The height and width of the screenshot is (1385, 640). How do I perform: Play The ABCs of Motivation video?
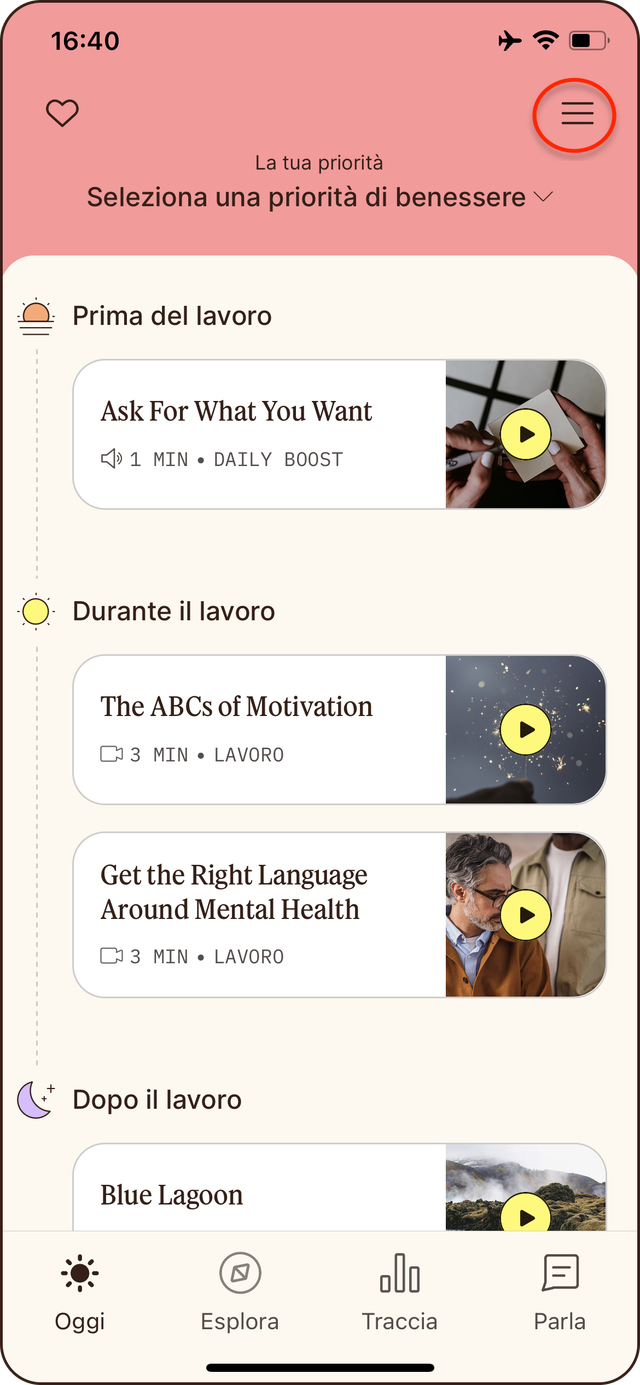526,730
